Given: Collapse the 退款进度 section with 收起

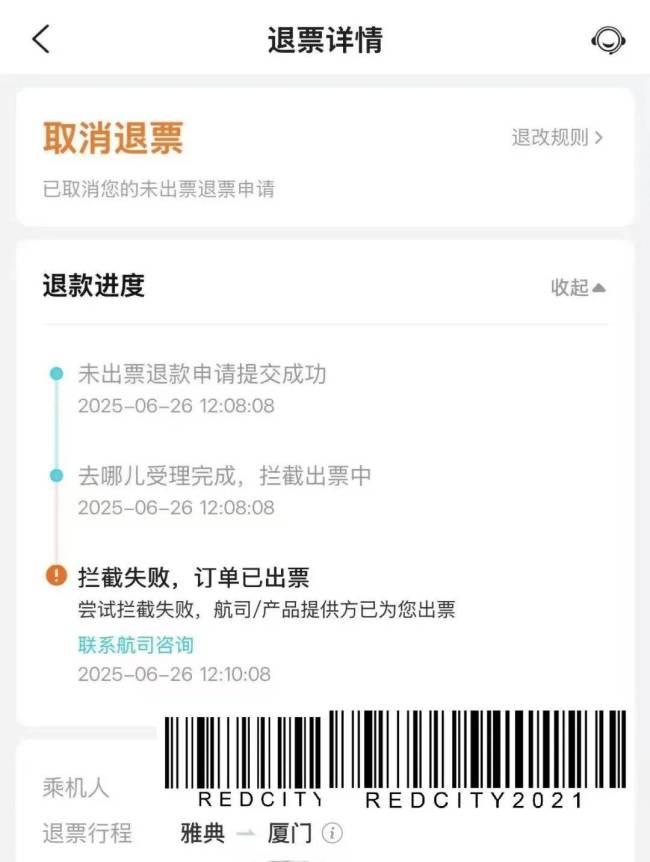Looking at the screenshot, I should pos(578,288).
